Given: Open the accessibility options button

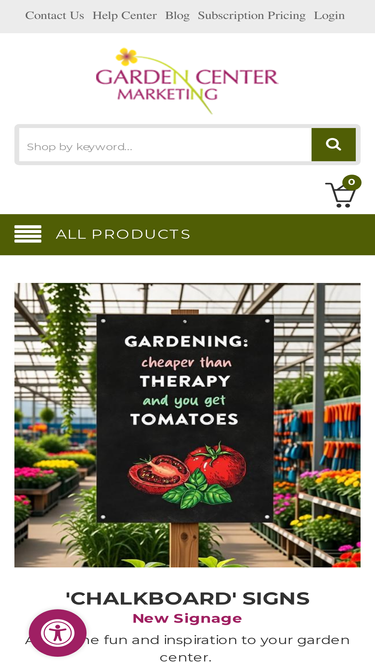Looking at the screenshot, I should click(57, 633).
